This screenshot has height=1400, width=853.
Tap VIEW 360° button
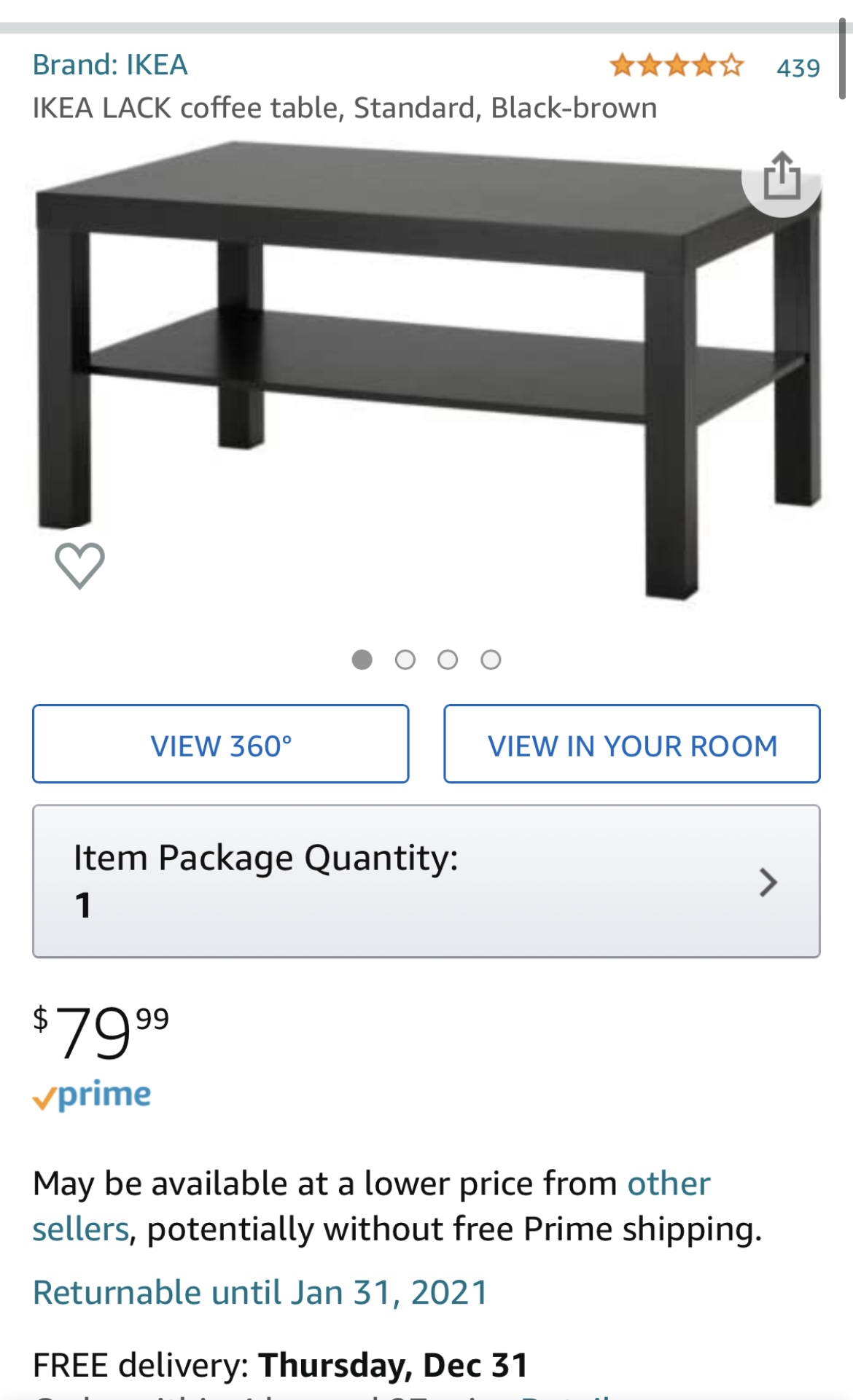tap(220, 744)
